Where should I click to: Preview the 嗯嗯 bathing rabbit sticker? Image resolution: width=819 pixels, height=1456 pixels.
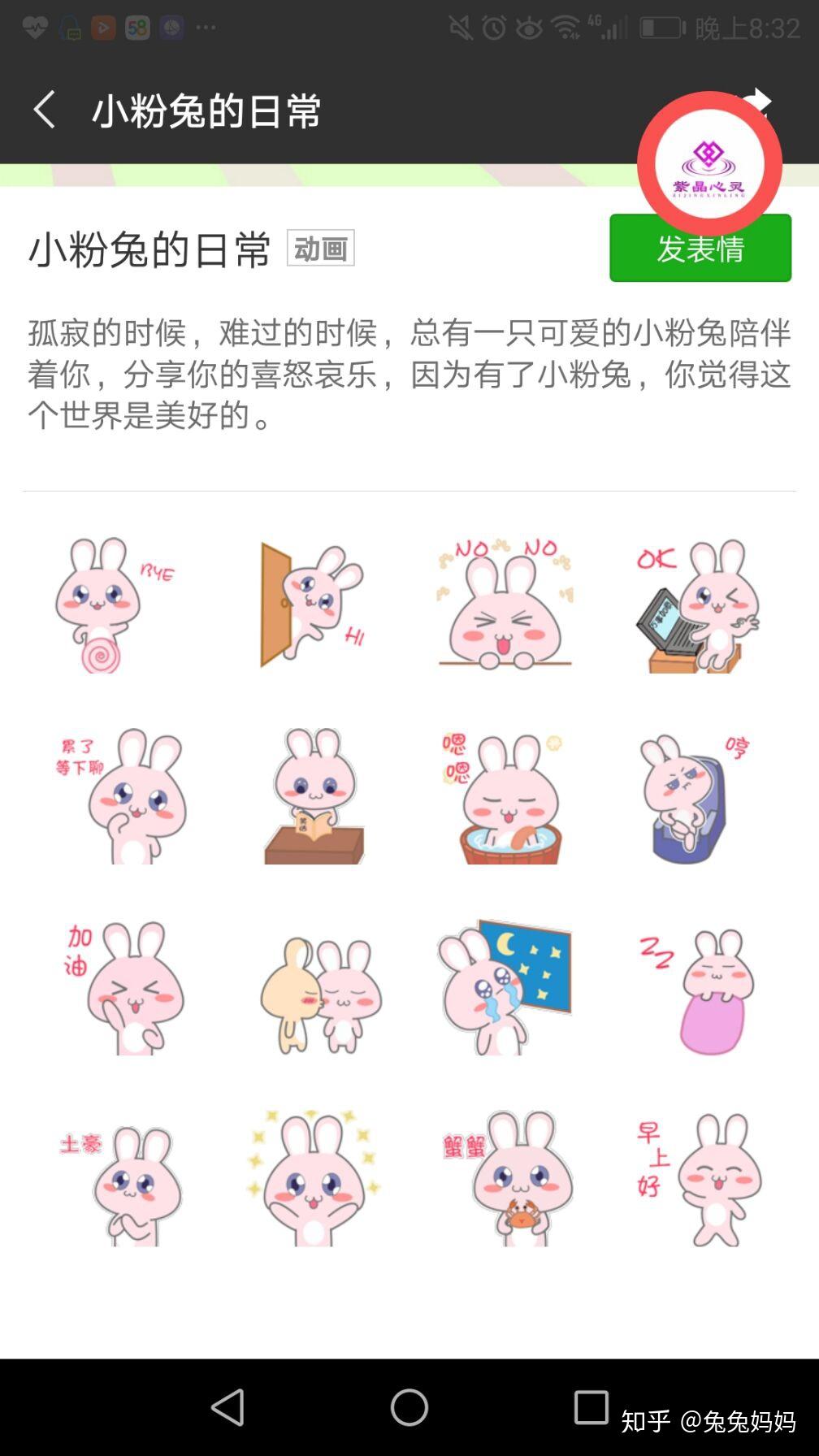pos(504,796)
